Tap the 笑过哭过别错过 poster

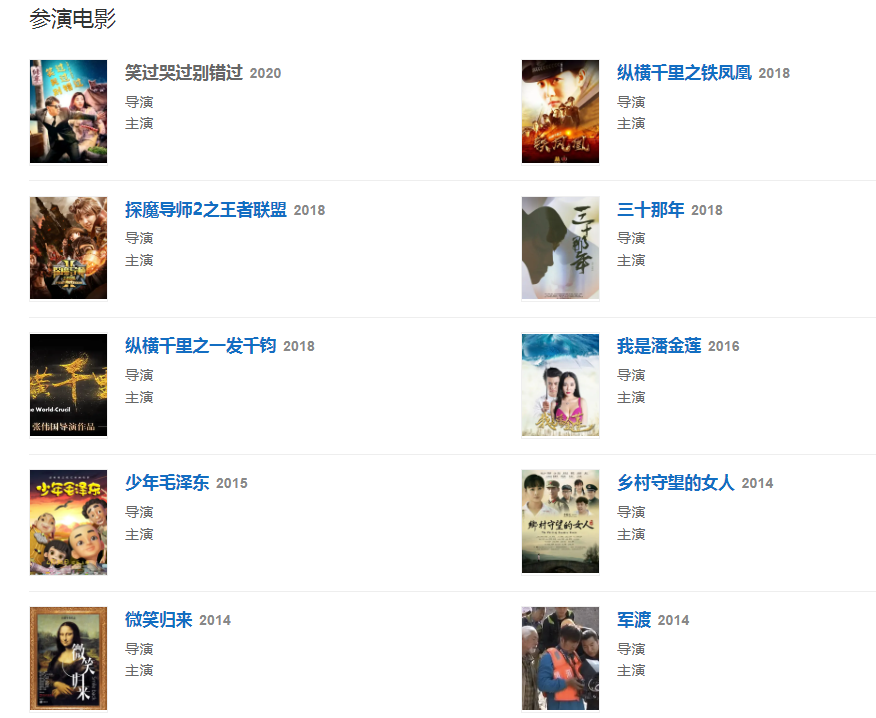[68, 111]
